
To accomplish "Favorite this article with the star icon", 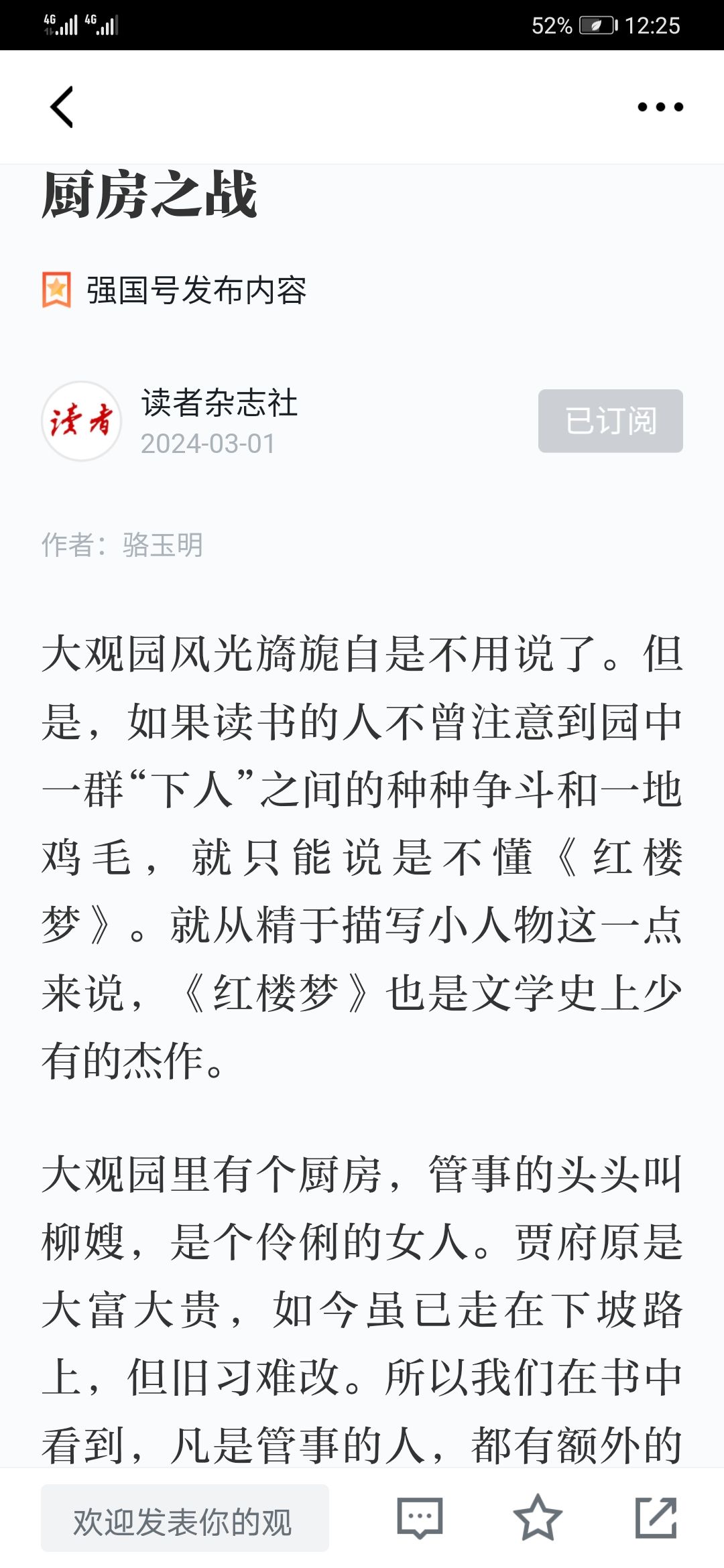I will tap(538, 1518).
